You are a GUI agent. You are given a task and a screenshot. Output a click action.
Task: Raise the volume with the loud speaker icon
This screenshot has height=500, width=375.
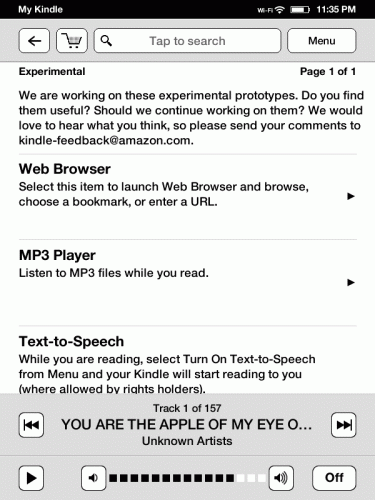pyautogui.click(x=281, y=478)
